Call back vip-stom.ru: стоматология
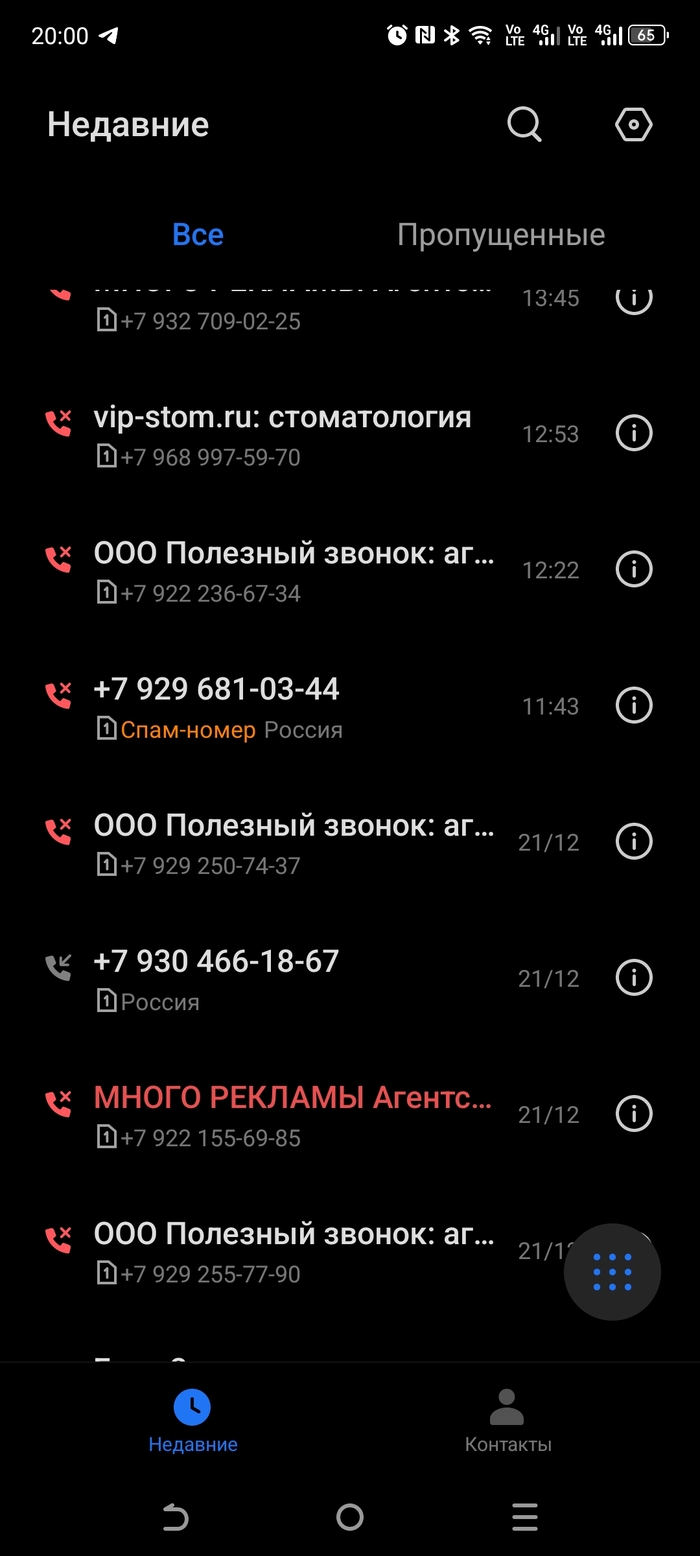 pos(283,434)
